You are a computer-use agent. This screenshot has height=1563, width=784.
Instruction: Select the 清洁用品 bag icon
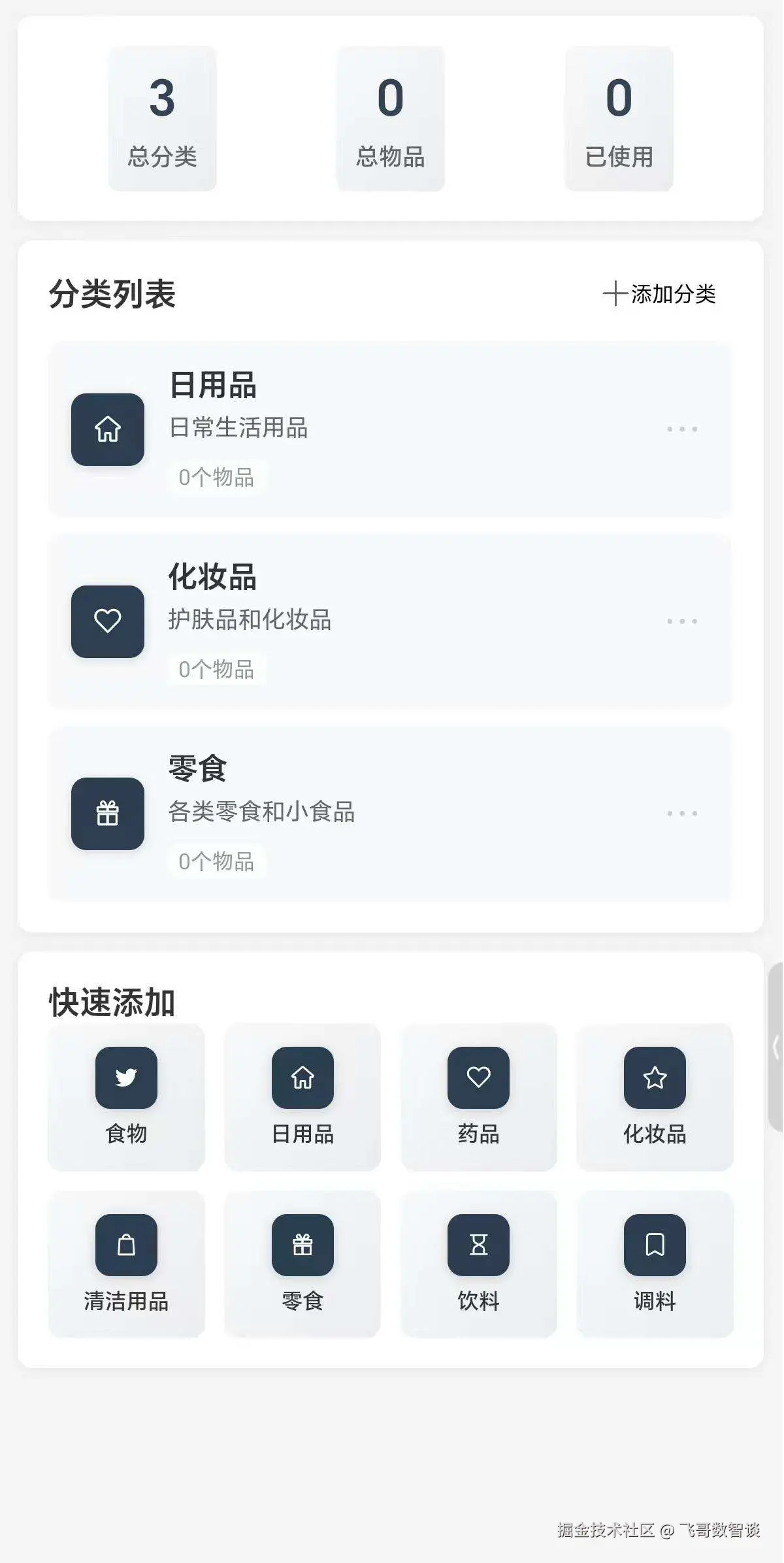[126, 1245]
